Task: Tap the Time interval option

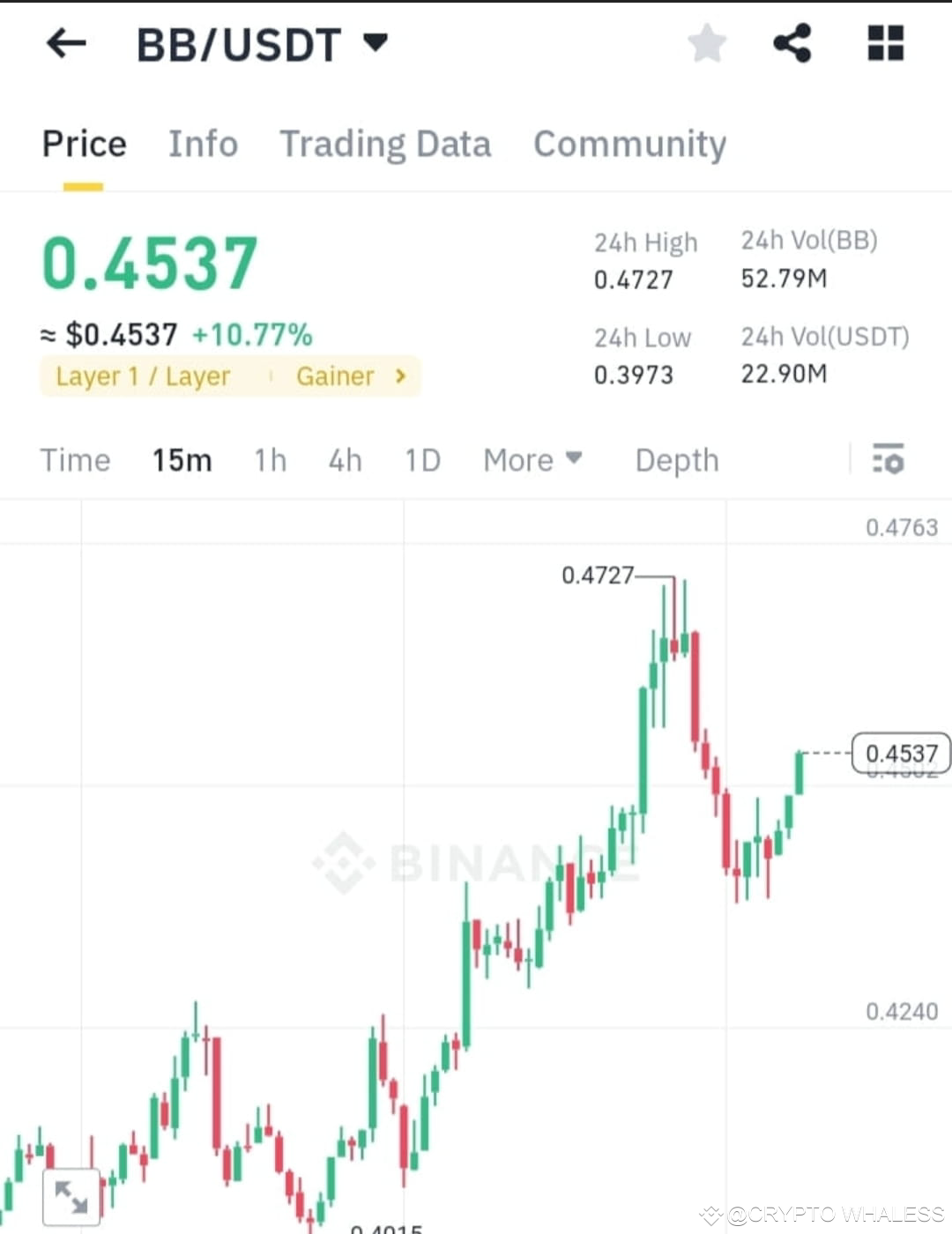Action: (75, 459)
